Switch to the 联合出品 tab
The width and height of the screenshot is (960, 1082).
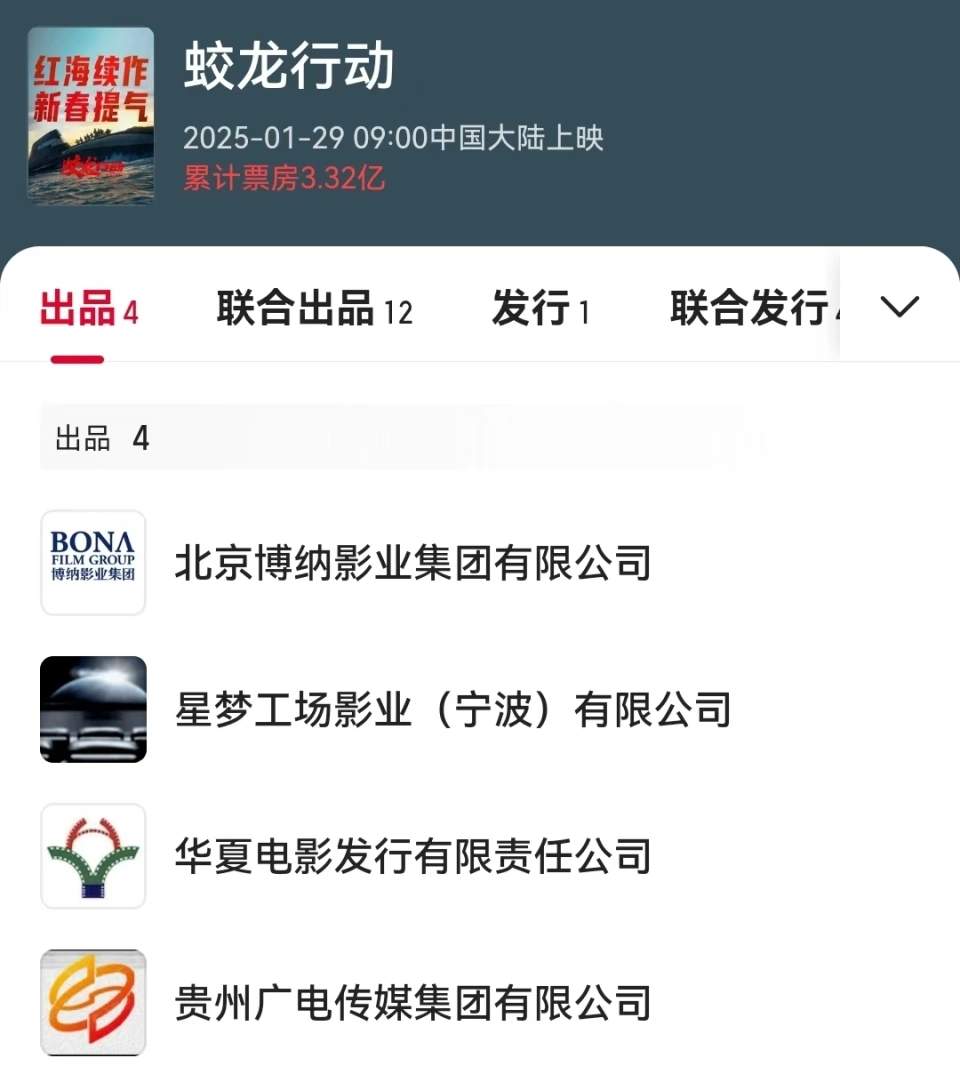tap(314, 309)
